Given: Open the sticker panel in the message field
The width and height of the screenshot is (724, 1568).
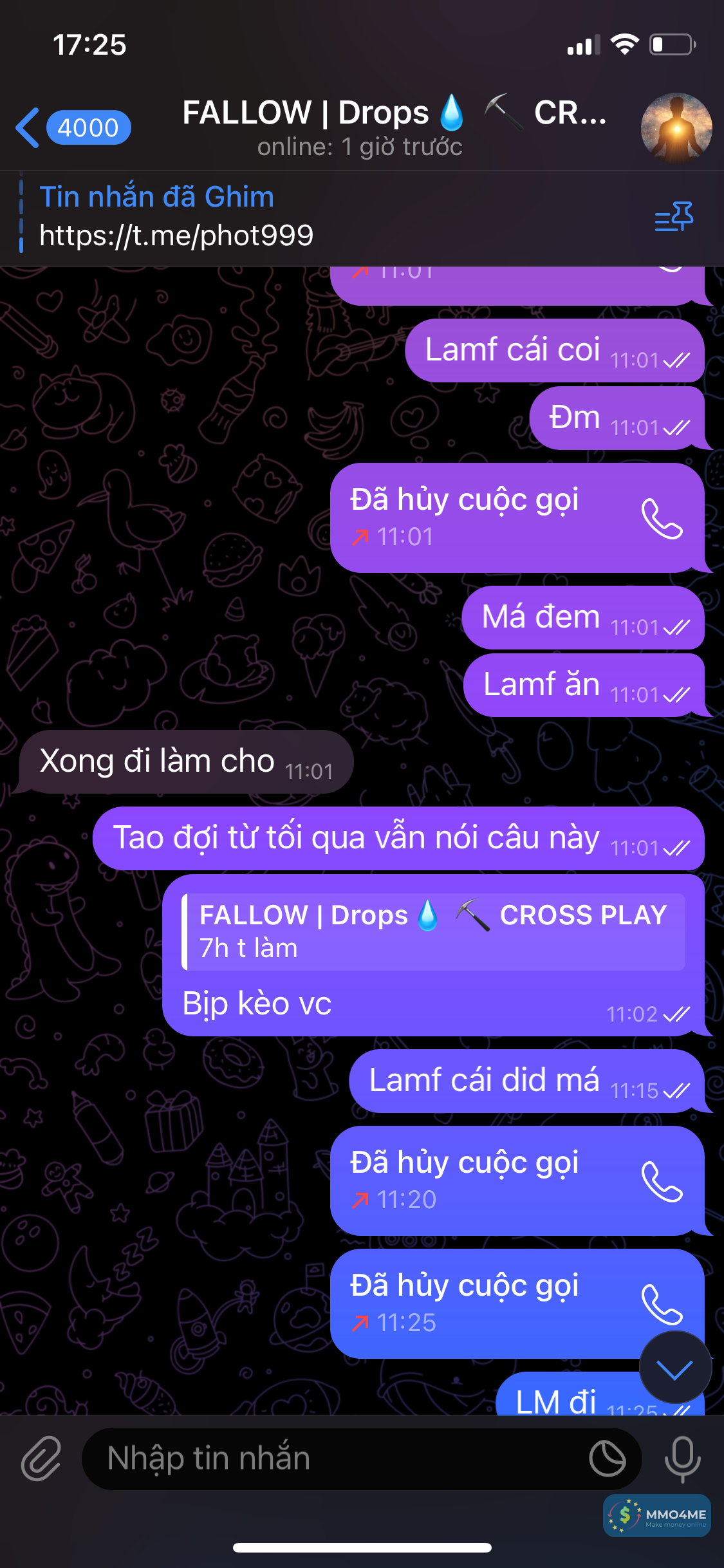Looking at the screenshot, I should pyautogui.click(x=607, y=1459).
